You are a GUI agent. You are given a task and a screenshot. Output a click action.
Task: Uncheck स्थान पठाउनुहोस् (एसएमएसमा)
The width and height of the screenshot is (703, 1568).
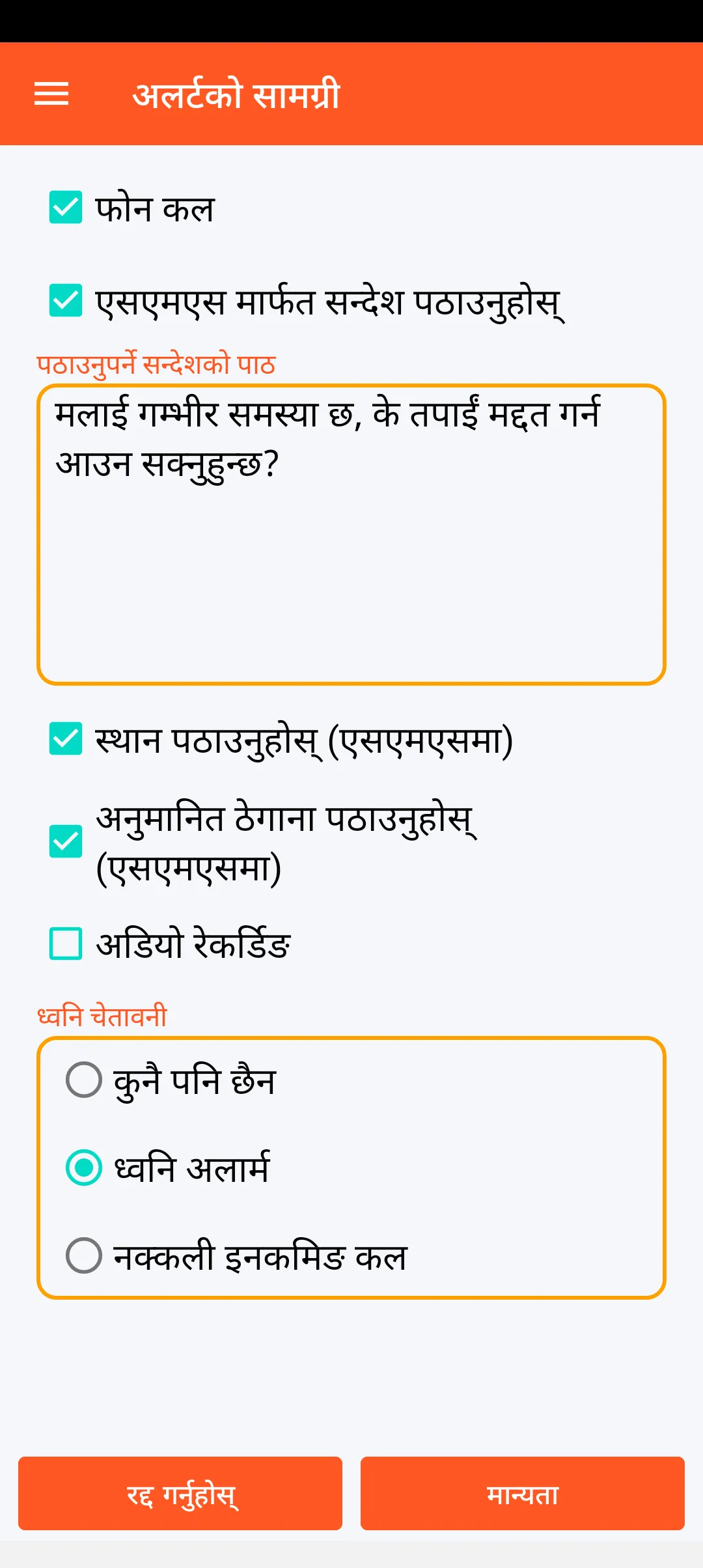tap(66, 739)
